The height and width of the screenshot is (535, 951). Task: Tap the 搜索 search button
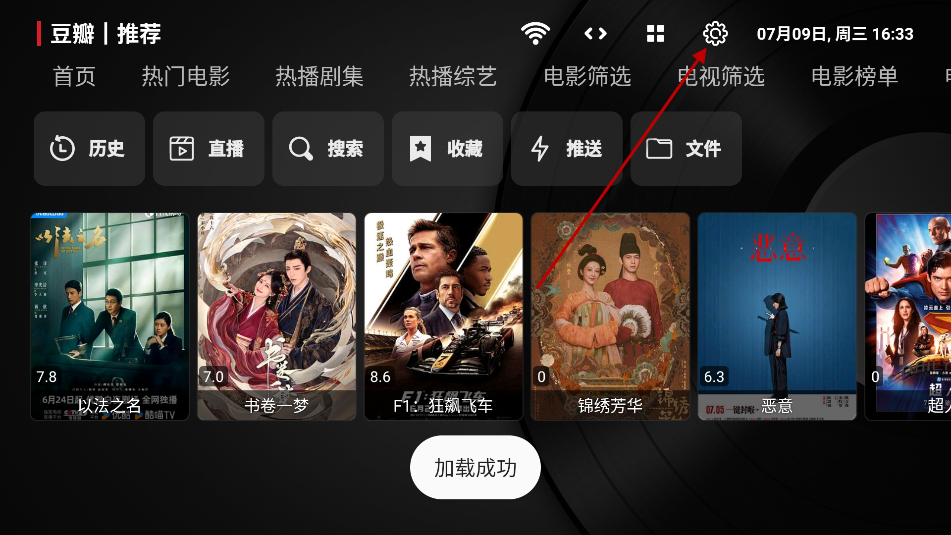point(327,149)
